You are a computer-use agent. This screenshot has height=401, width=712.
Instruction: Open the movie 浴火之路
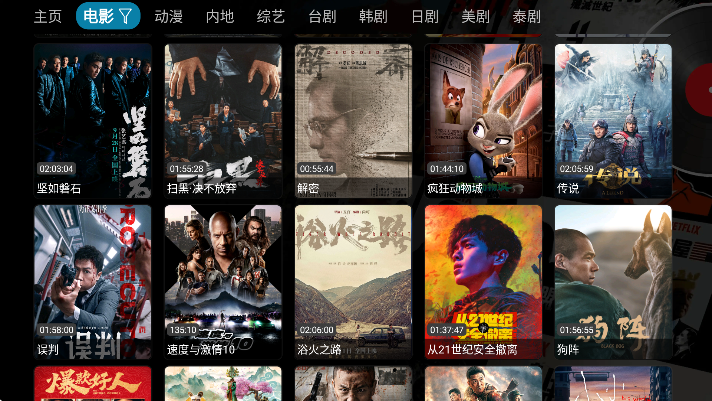click(353, 280)
